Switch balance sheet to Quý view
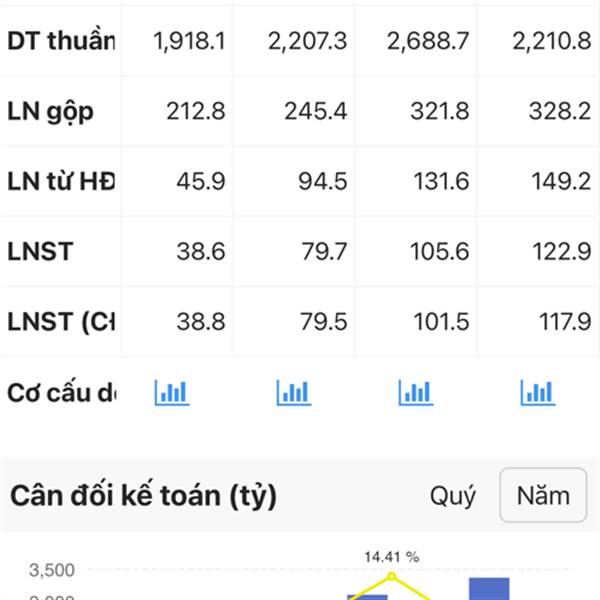The width and height of the screenshot is (600, 600). click(x=453, y=495)
